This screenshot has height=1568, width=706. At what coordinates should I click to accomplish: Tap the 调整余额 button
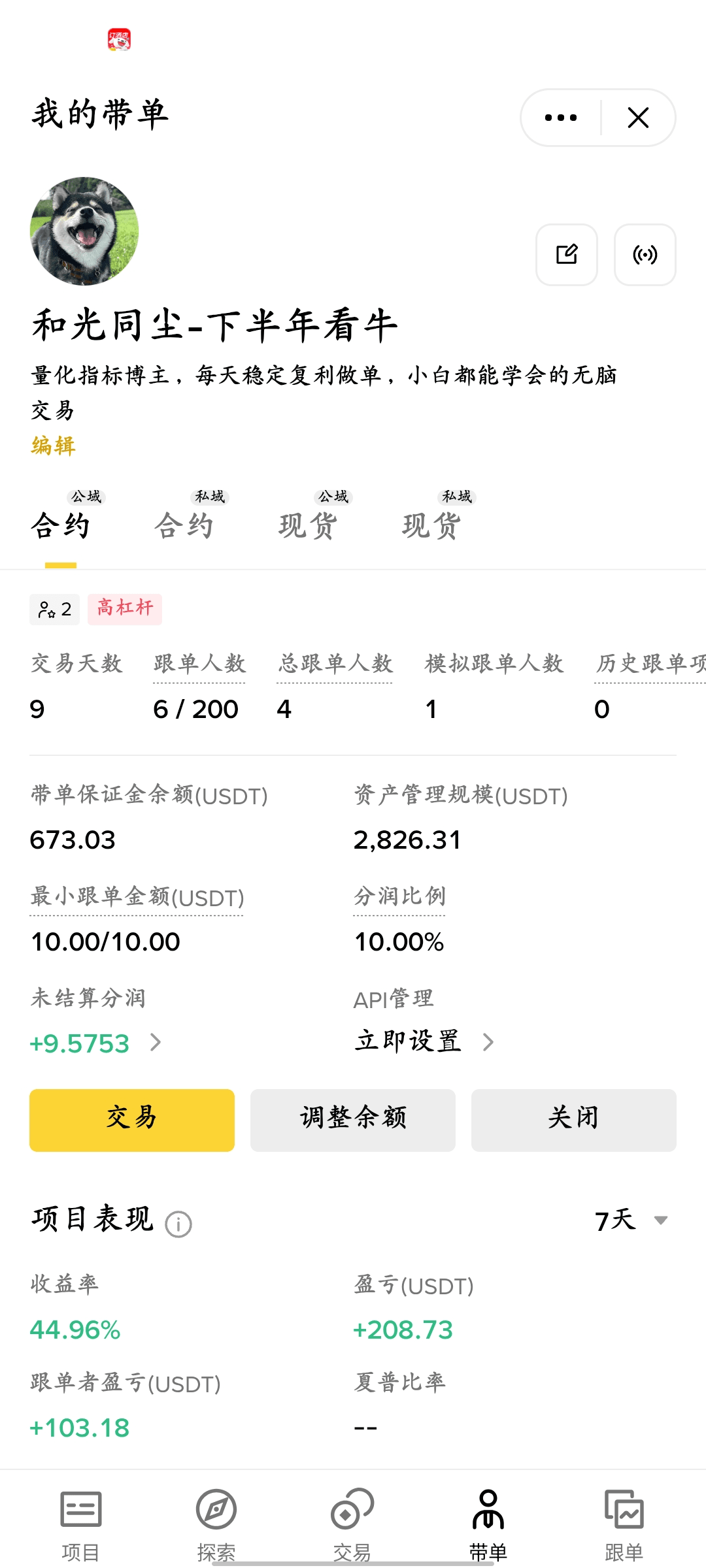[353, 1120]
